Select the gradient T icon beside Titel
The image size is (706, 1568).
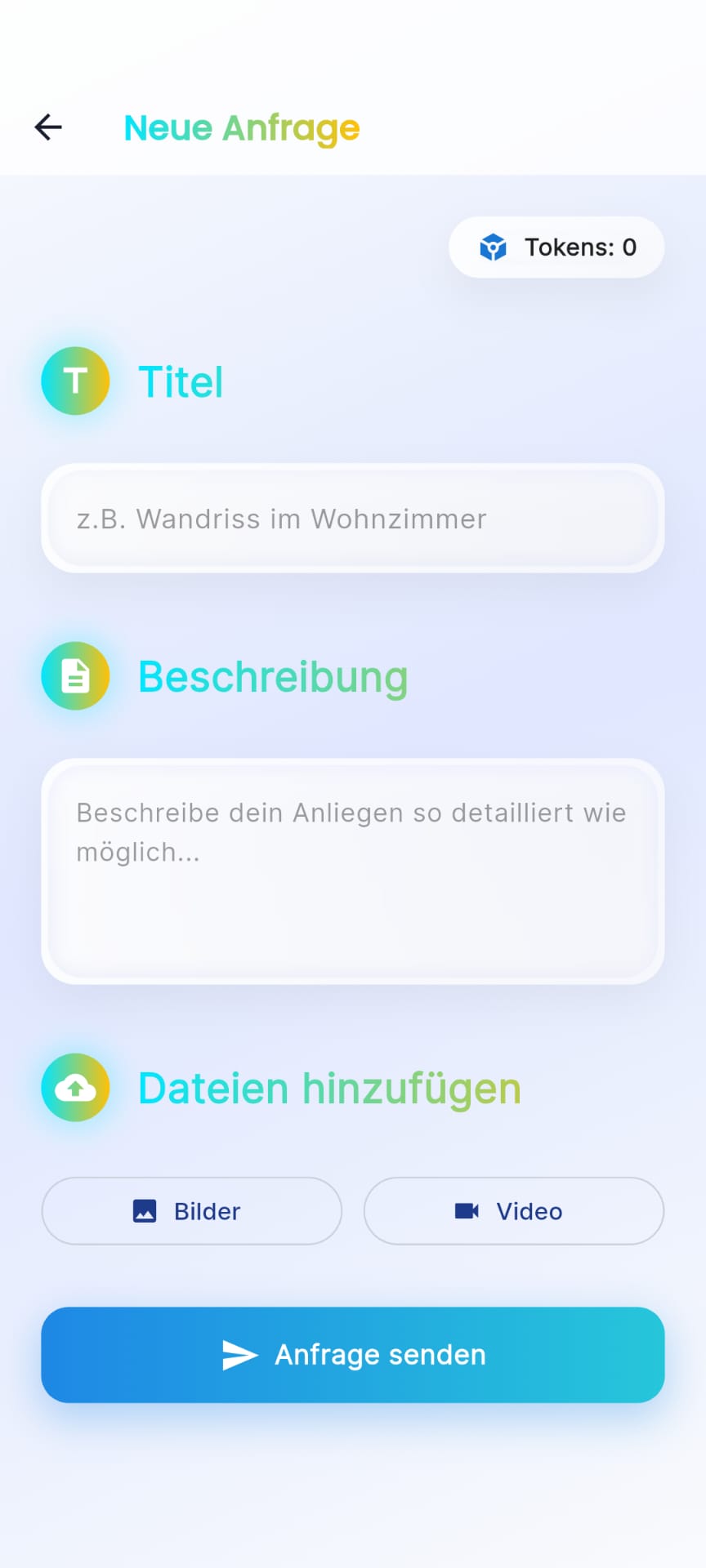pyautogui.click(x=75, y=381)
